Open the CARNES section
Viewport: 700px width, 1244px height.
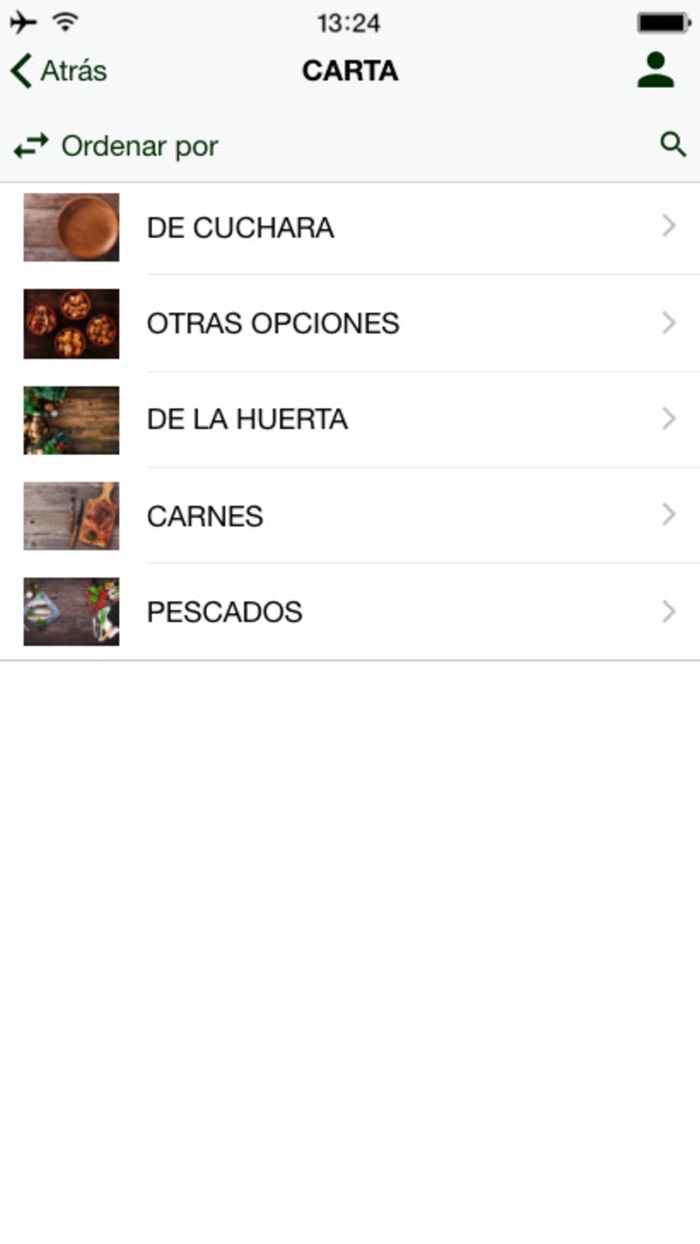point(350,516)
